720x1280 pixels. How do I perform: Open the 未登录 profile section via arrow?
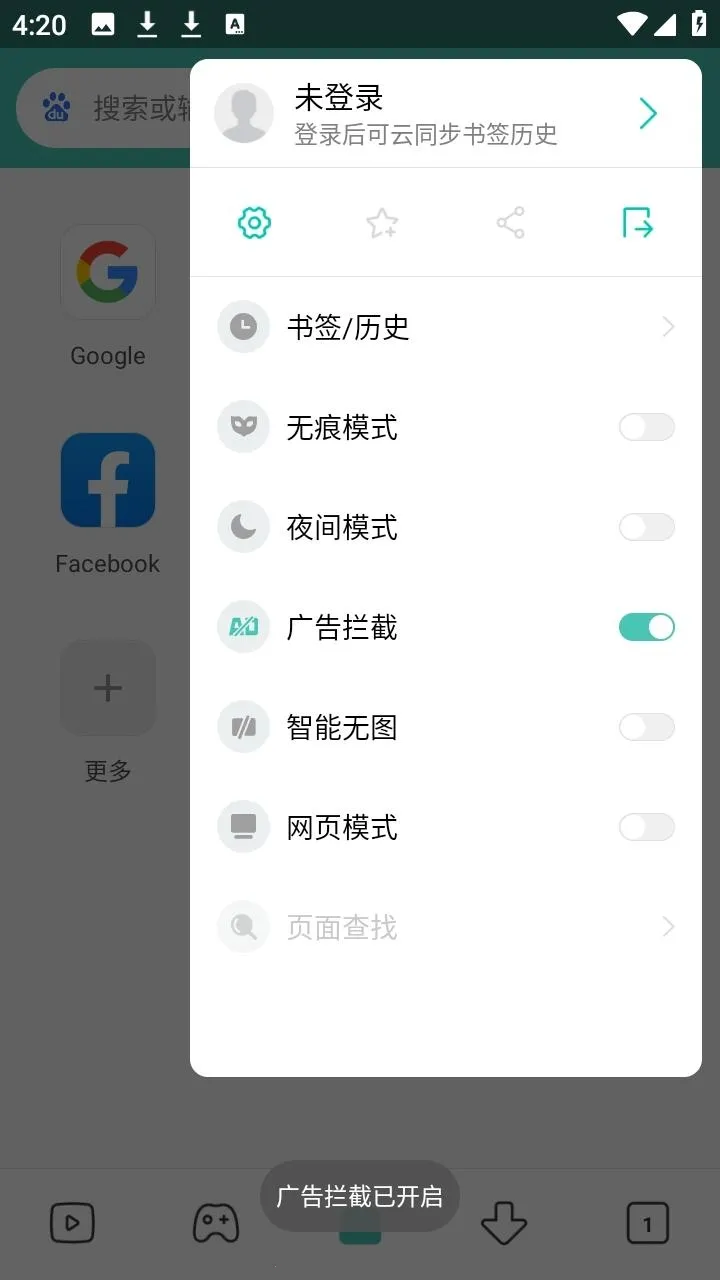[647, 113]
